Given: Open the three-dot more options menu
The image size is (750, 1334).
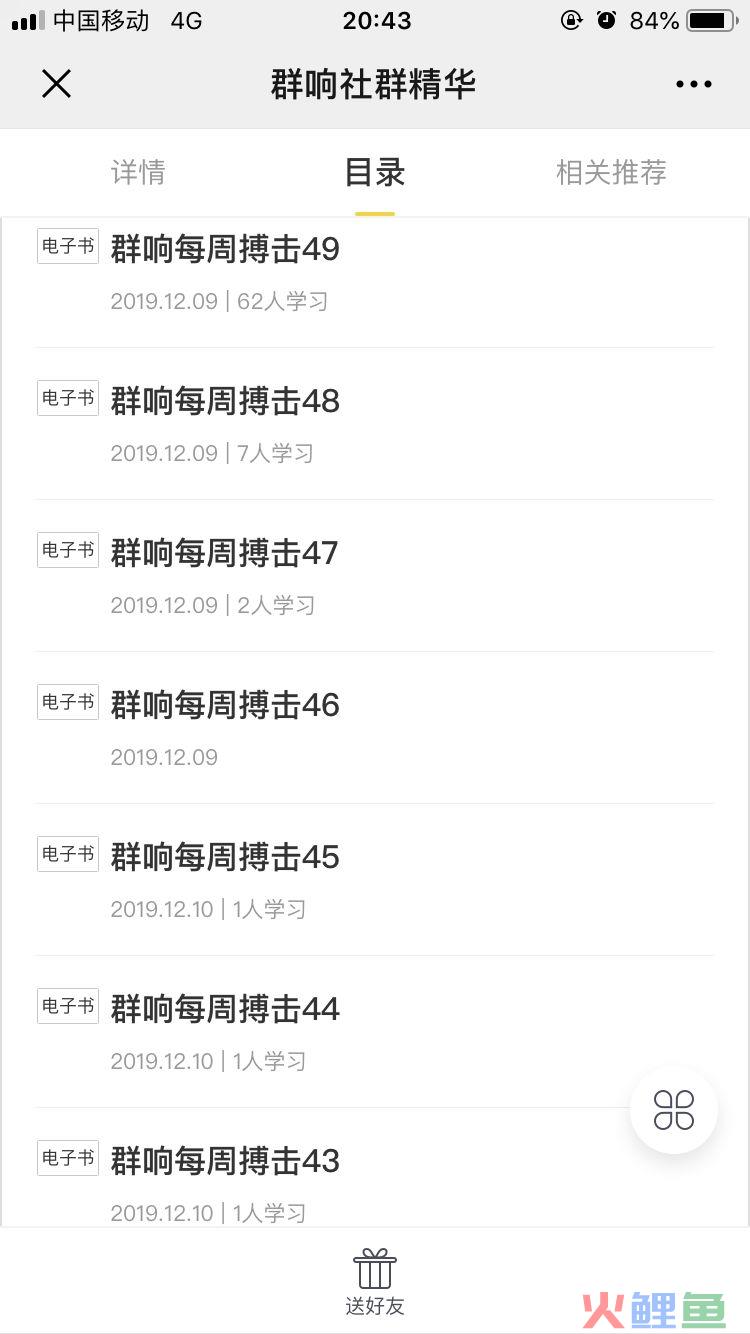Looking at the screenshot, I should 693,84.
